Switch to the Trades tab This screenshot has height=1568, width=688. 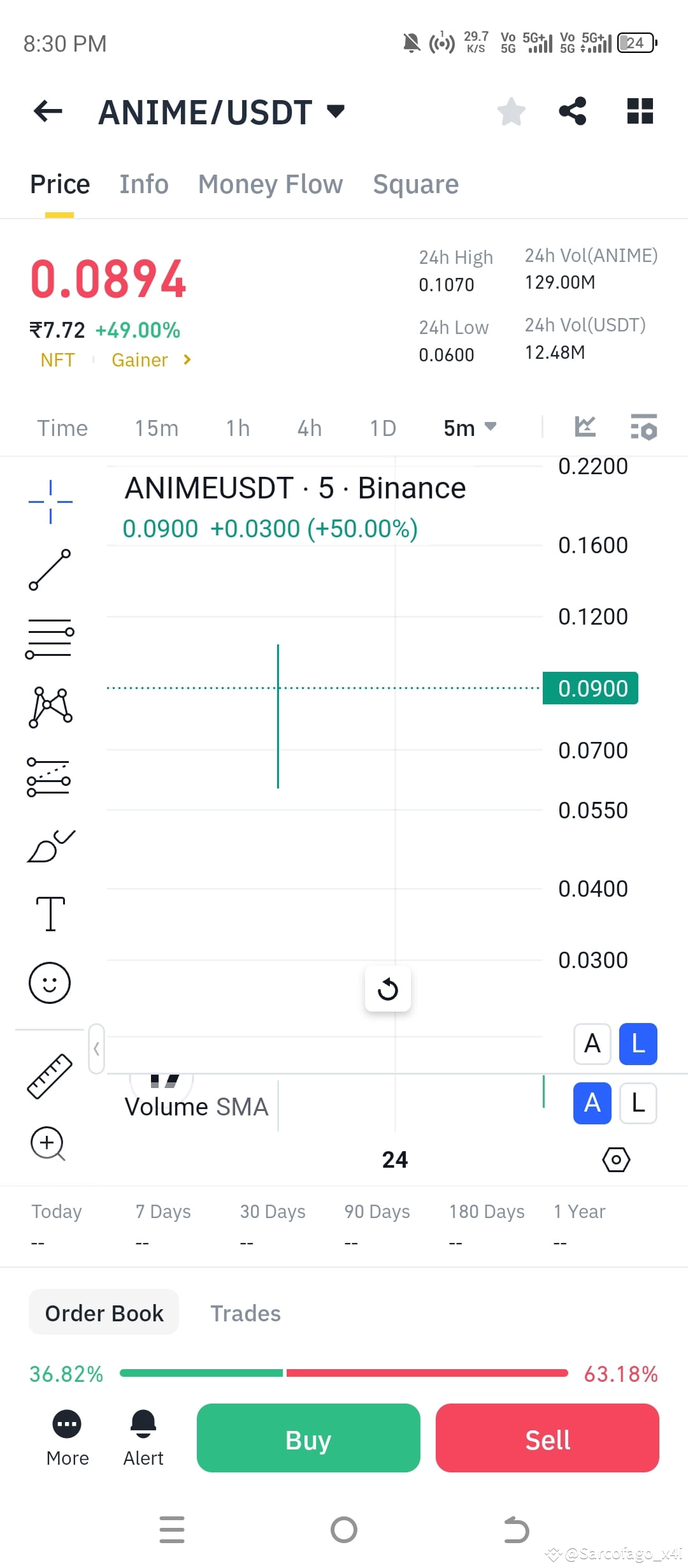(246, 1313)
